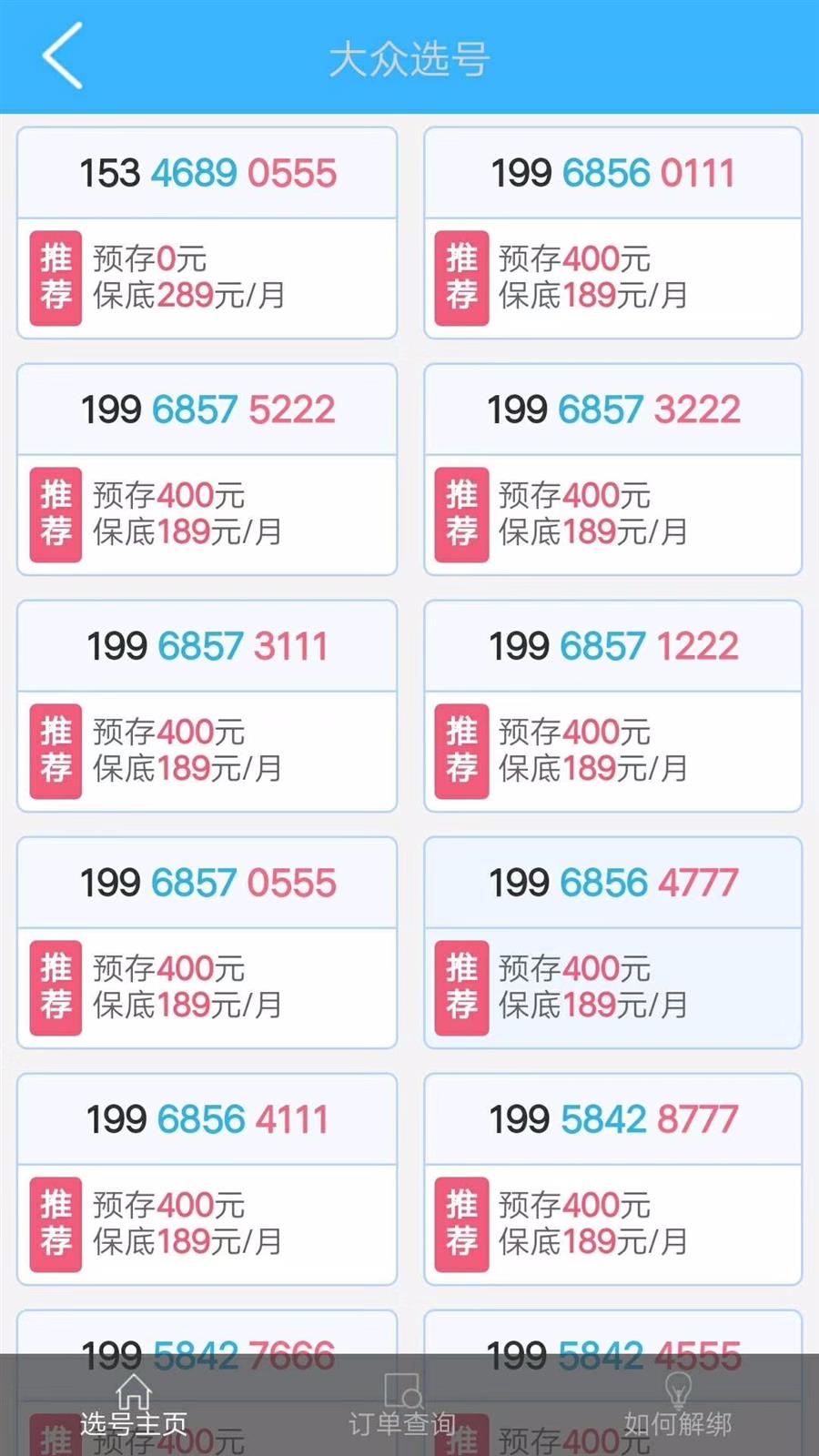Viewport: 819px width, 1456px height.
Task: Open the 199 6857 5222 number card
Action: coord(207,470)
